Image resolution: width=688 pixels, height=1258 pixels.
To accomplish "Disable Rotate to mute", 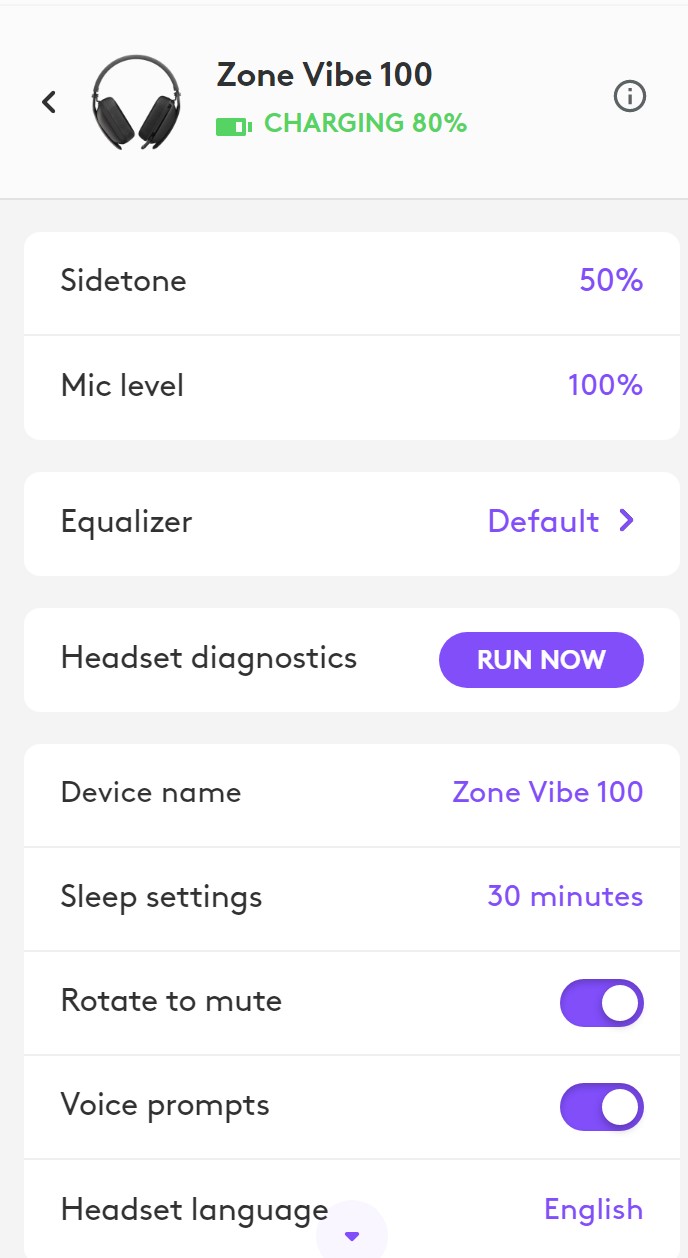I will (x=601, y=1003).
